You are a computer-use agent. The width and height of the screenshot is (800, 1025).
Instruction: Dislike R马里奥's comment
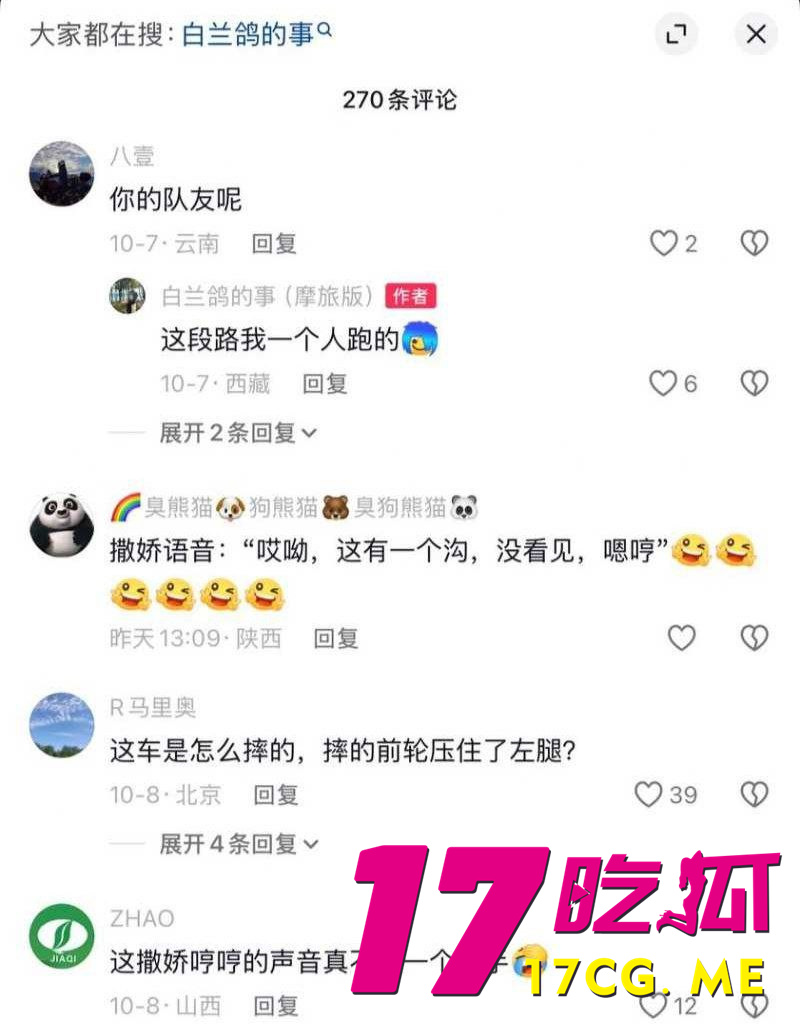754,795
